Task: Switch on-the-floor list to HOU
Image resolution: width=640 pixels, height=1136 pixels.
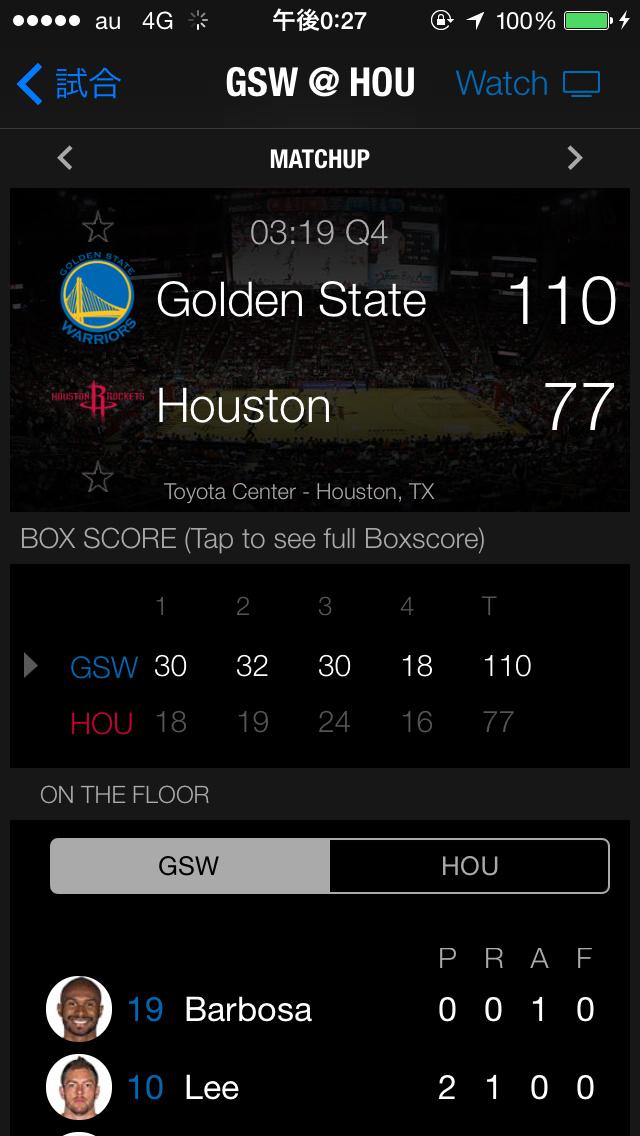Action: point(469,866)
